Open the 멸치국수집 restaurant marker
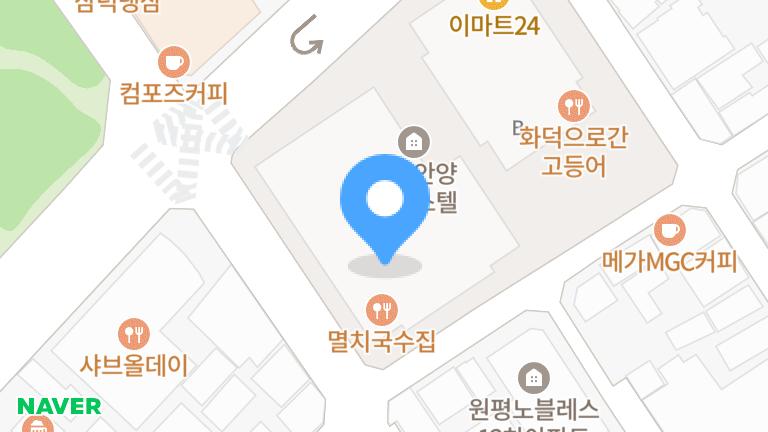Viewport: 768px width, 432px height. pyautogui.click(x=382, y=309)
